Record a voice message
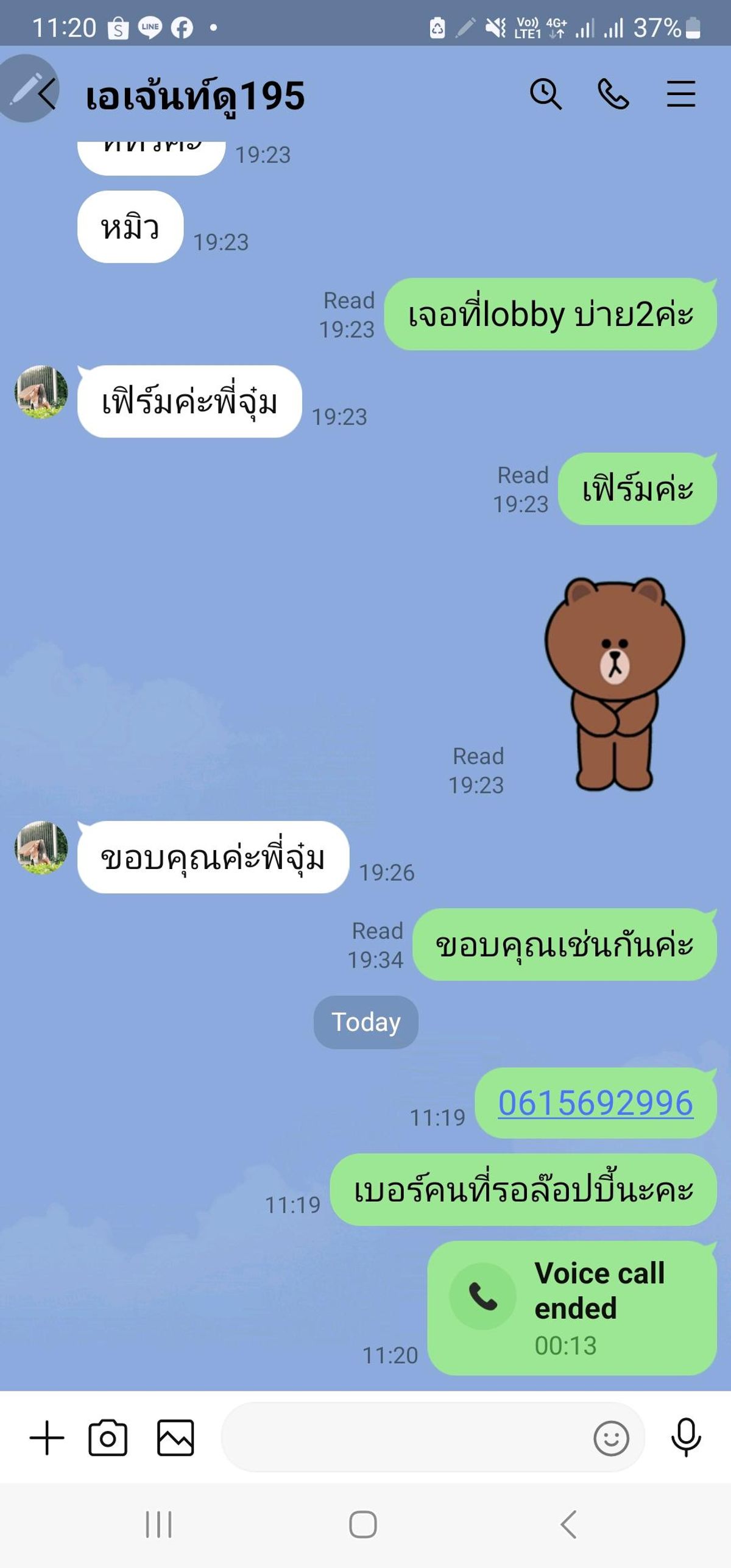731x1568 pixels. point(686,1438)
